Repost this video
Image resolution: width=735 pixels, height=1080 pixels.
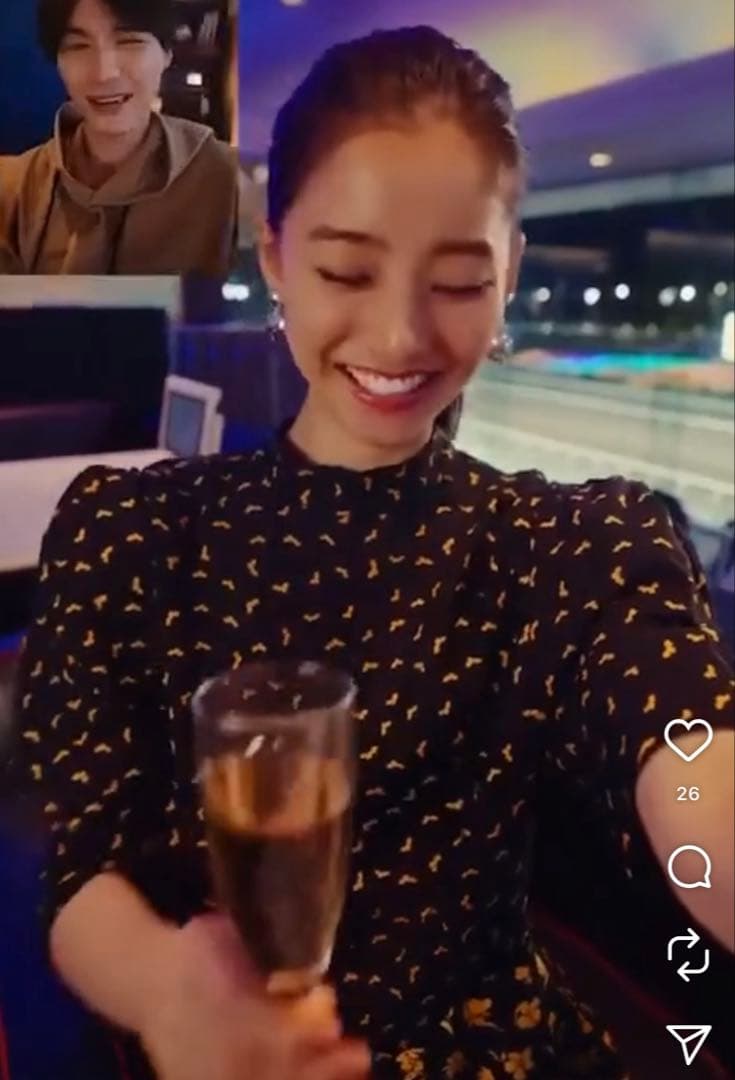coord(688,955)
